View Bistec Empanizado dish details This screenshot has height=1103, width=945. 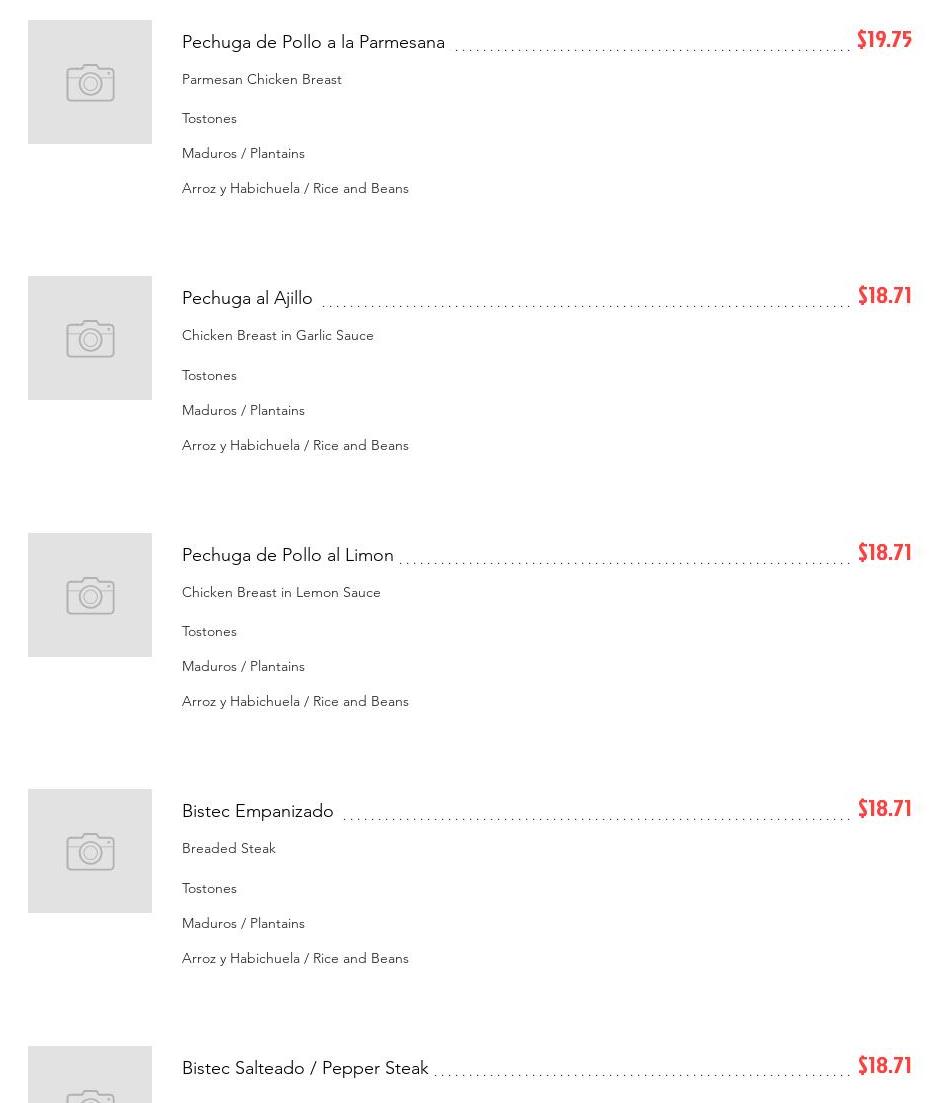(x=257, y=811)
